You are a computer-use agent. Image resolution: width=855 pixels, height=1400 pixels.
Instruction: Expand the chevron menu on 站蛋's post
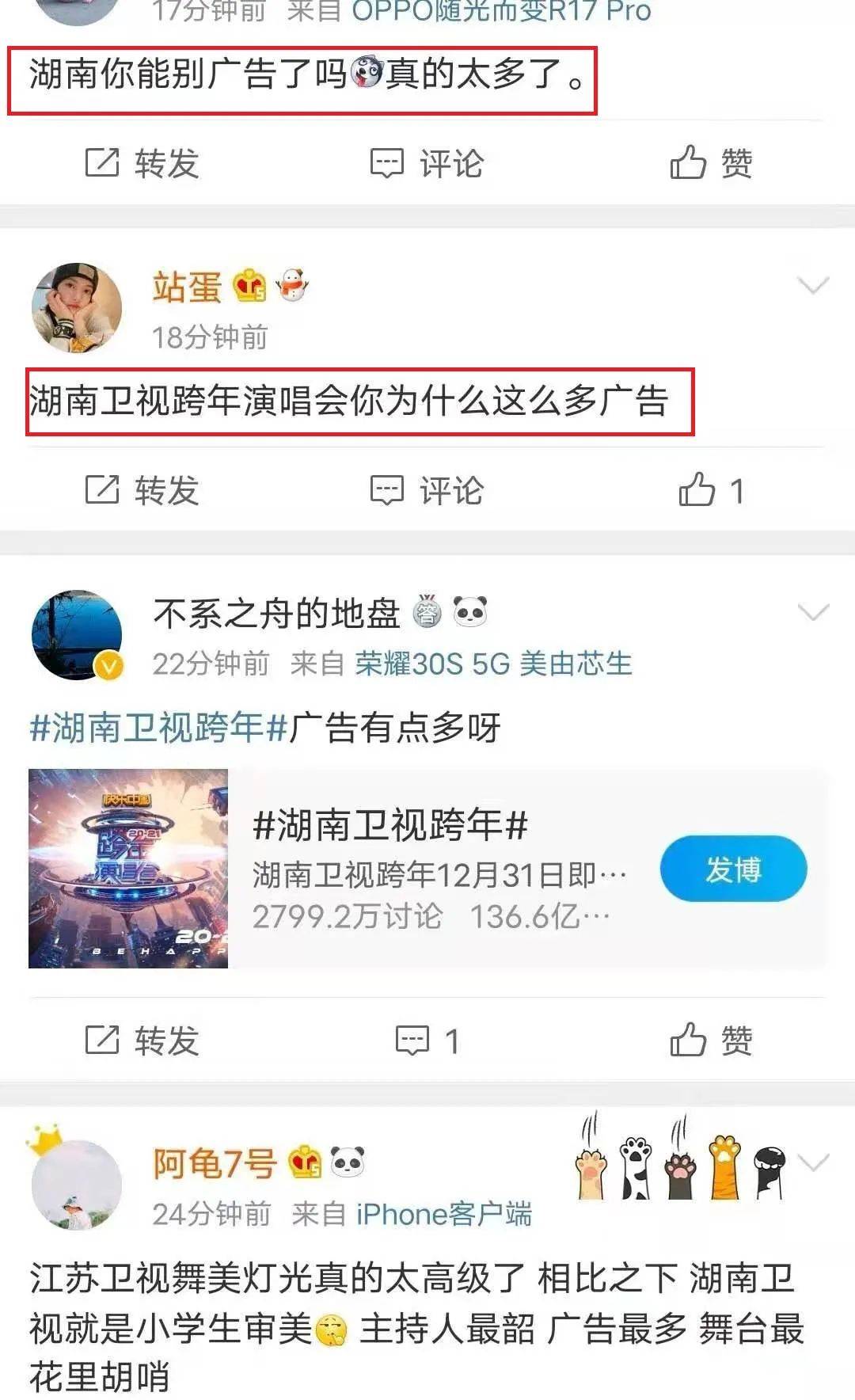[813, 285]
